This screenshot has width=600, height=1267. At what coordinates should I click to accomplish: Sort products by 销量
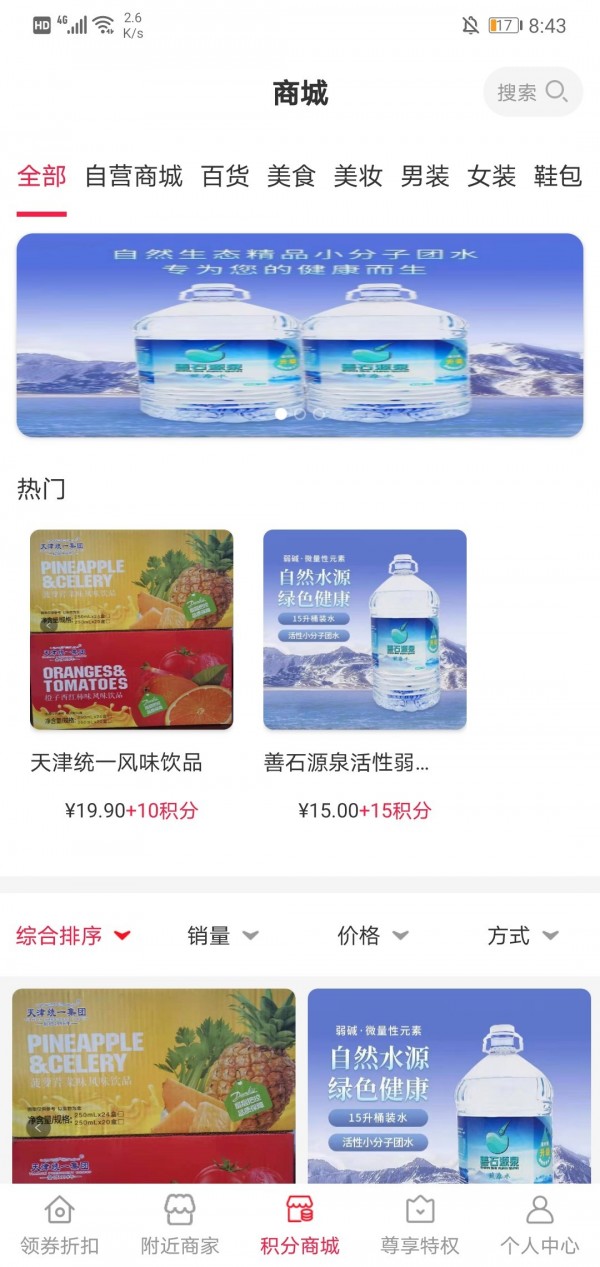222,936
